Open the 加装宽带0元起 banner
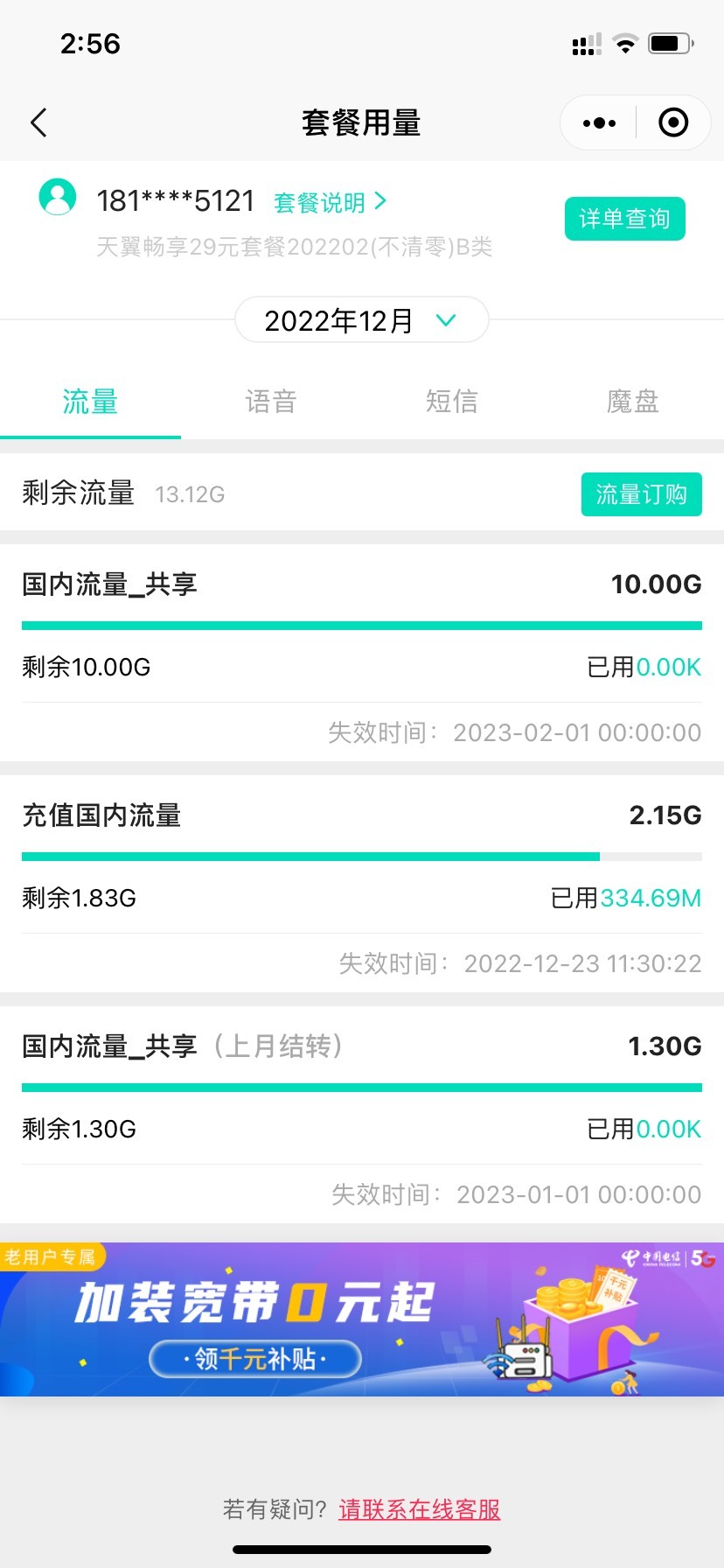This screenshot has width=724, height=1568. coord(362,1319)
